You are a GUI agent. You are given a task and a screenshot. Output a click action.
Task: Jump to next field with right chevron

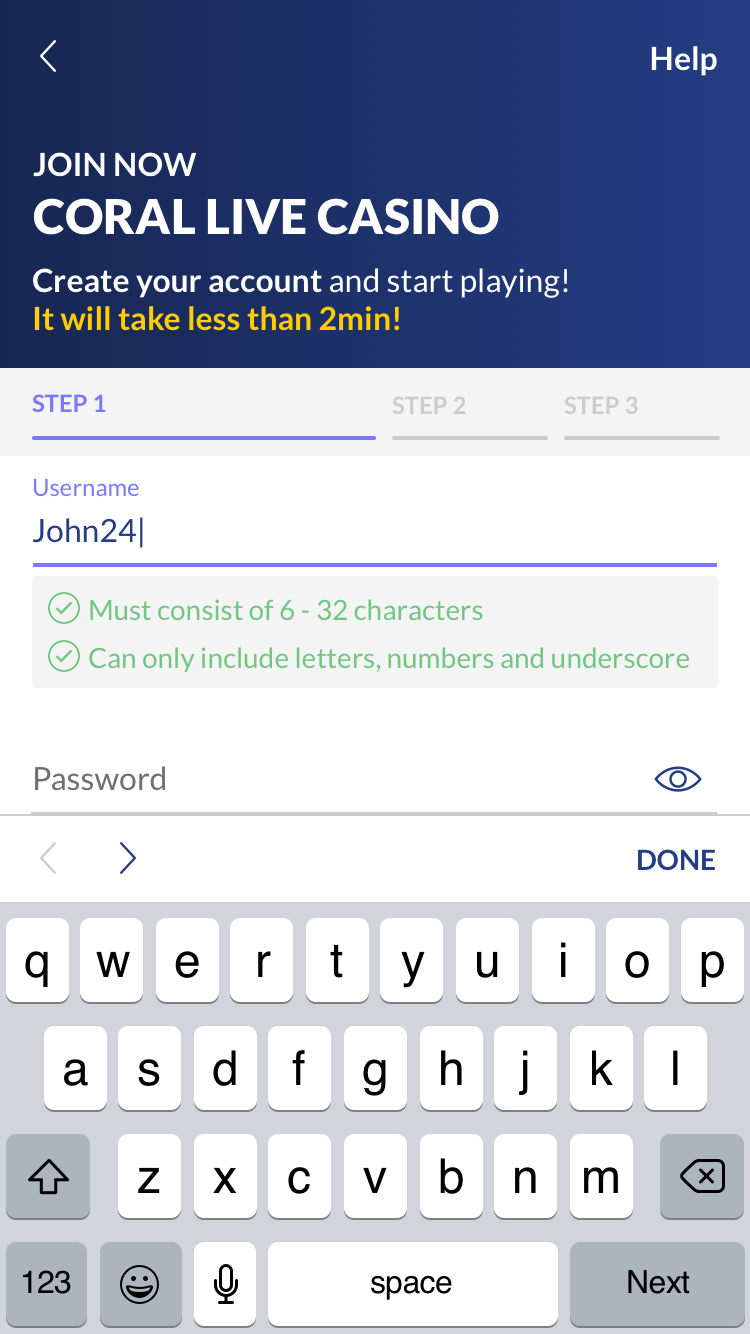coord(127,858)
